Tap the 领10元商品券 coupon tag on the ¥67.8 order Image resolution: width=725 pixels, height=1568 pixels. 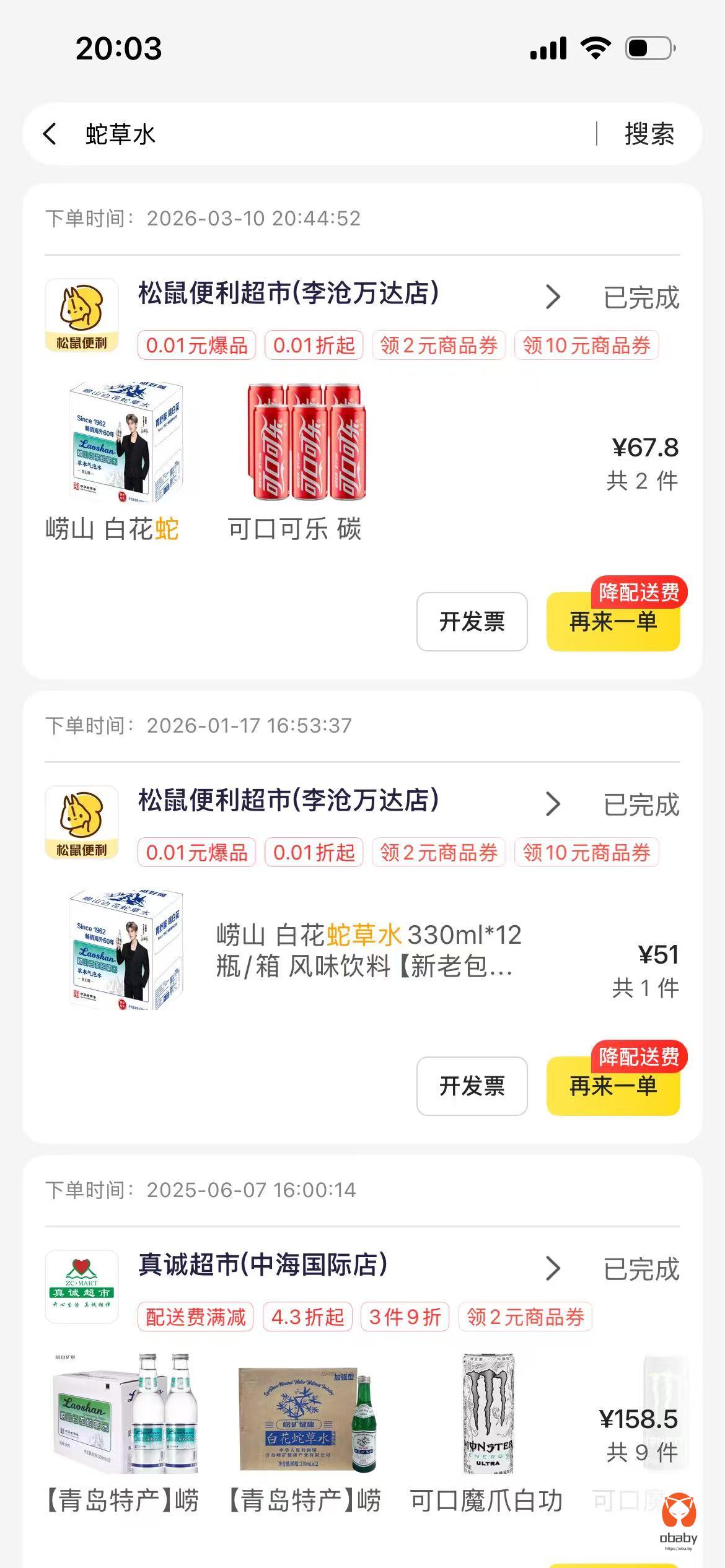click(x=586, y=346)
